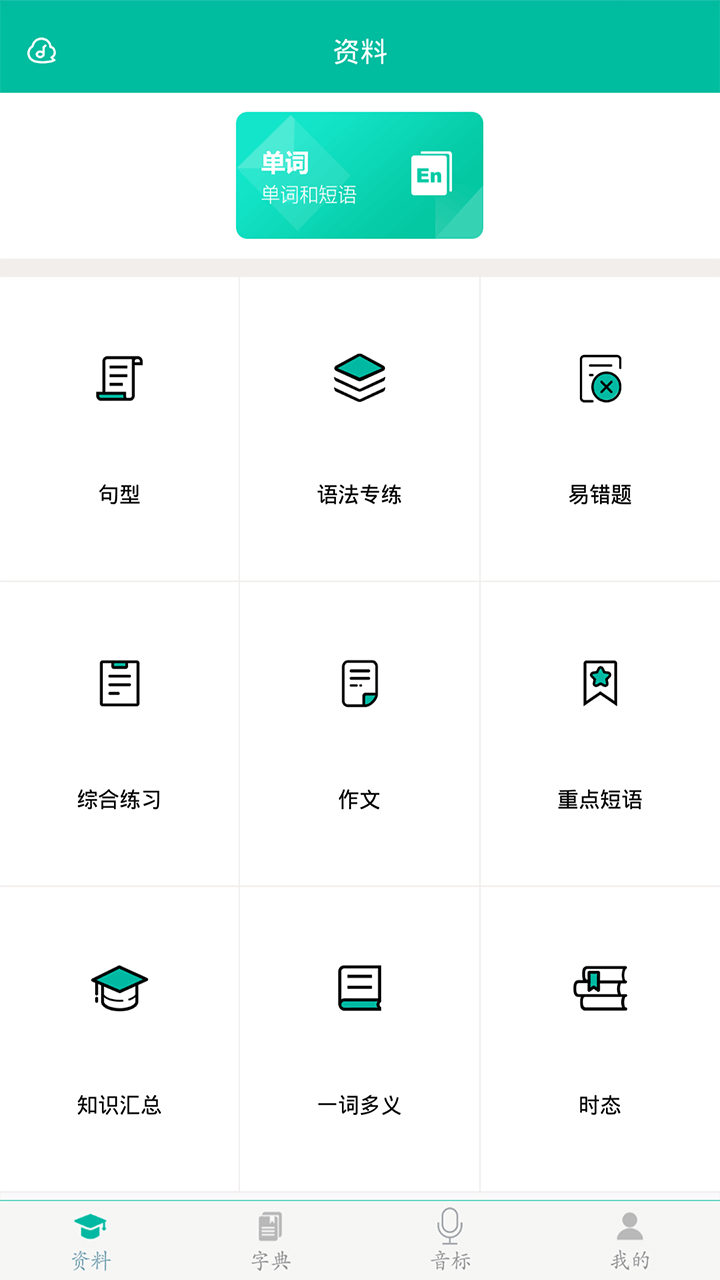Viewport: 720px width, 1280px height.
Task: Open the 句型 sentence patterns icon
Action: coord(120,380)
